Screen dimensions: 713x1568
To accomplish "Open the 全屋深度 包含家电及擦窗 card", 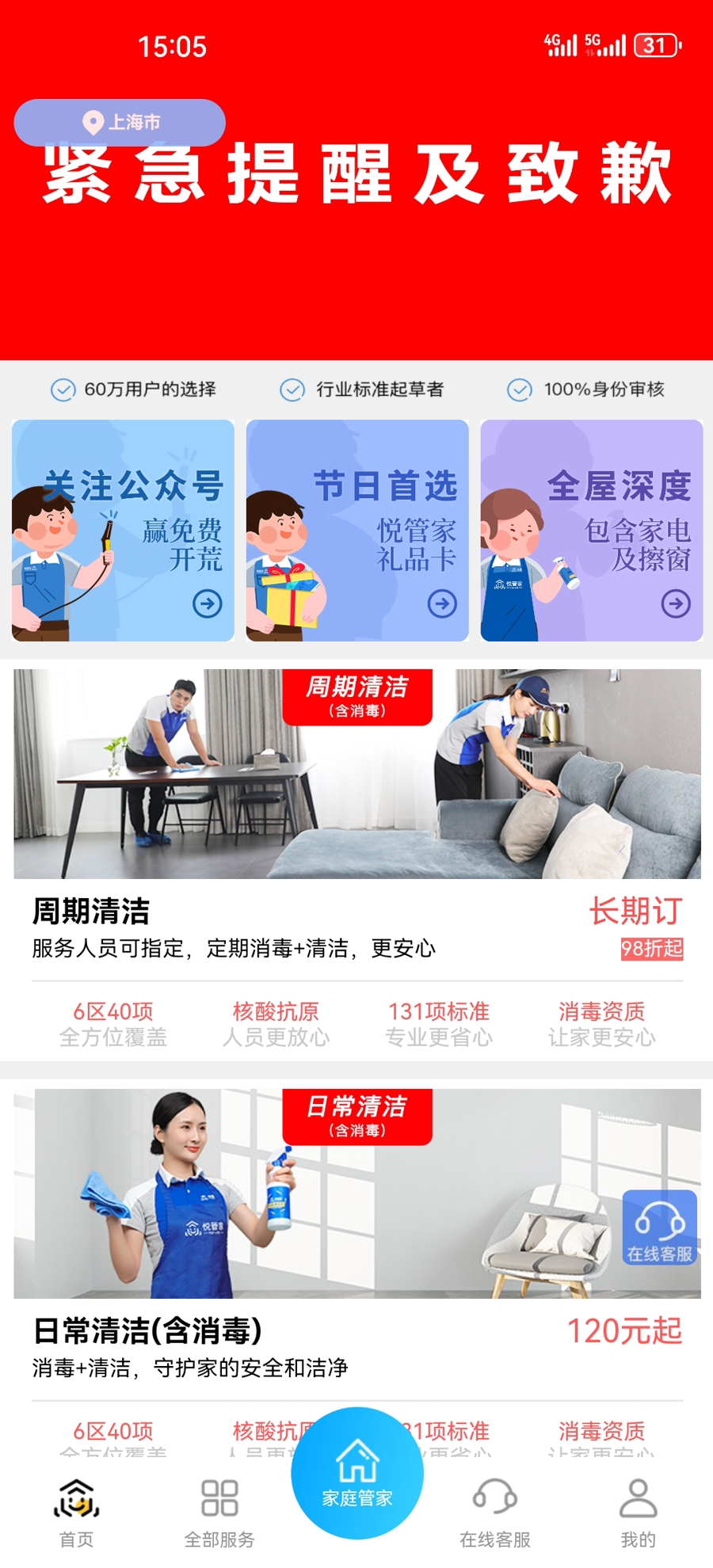I will click(x=592, y=531).
